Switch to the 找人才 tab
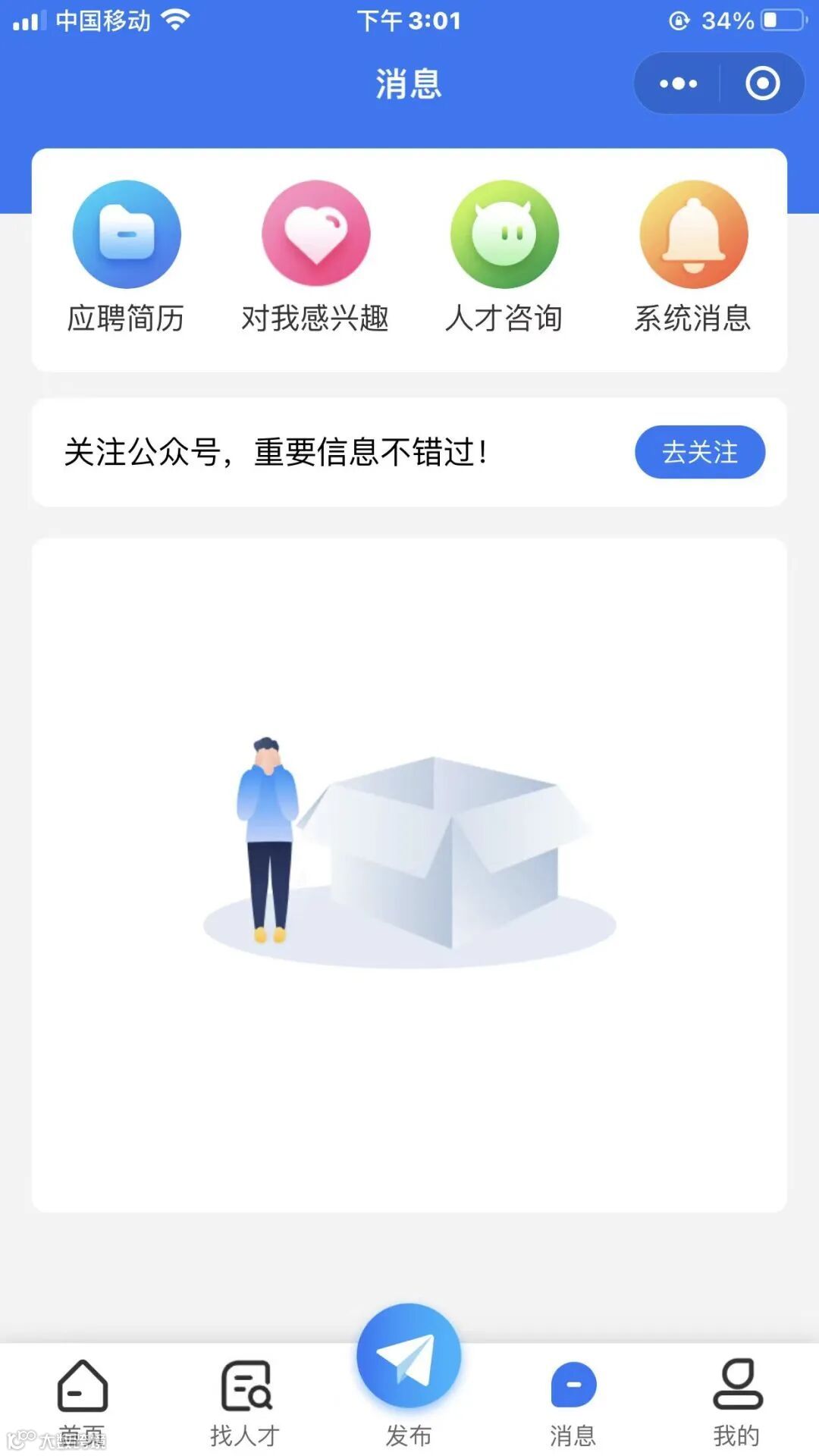Screen dimensions: 819x1456 (x=245, y=1401)
